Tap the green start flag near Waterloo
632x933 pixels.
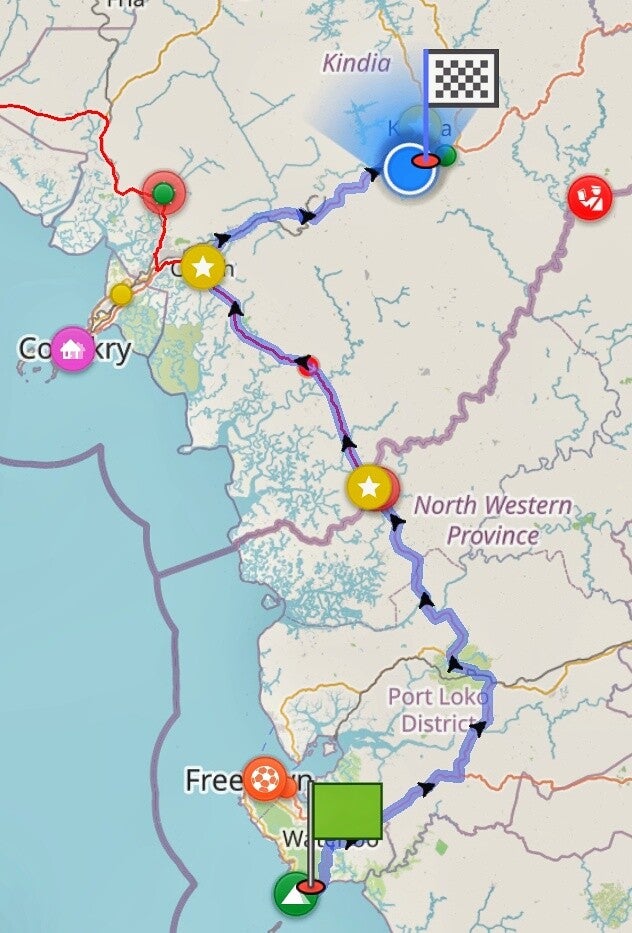pyautogui.click(x=346, y=811)
